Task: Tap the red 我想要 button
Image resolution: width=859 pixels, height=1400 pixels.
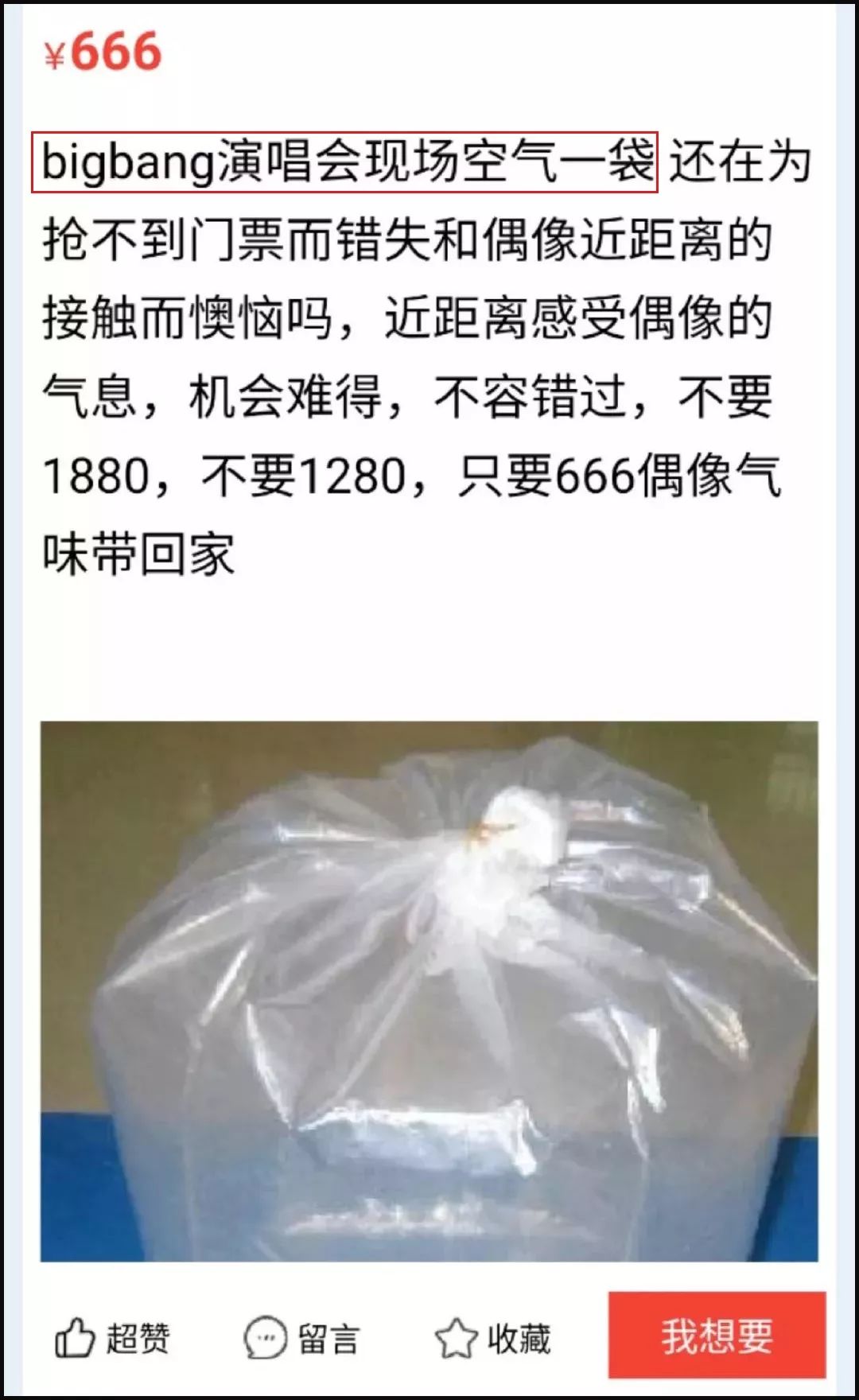Action: 717,1336
